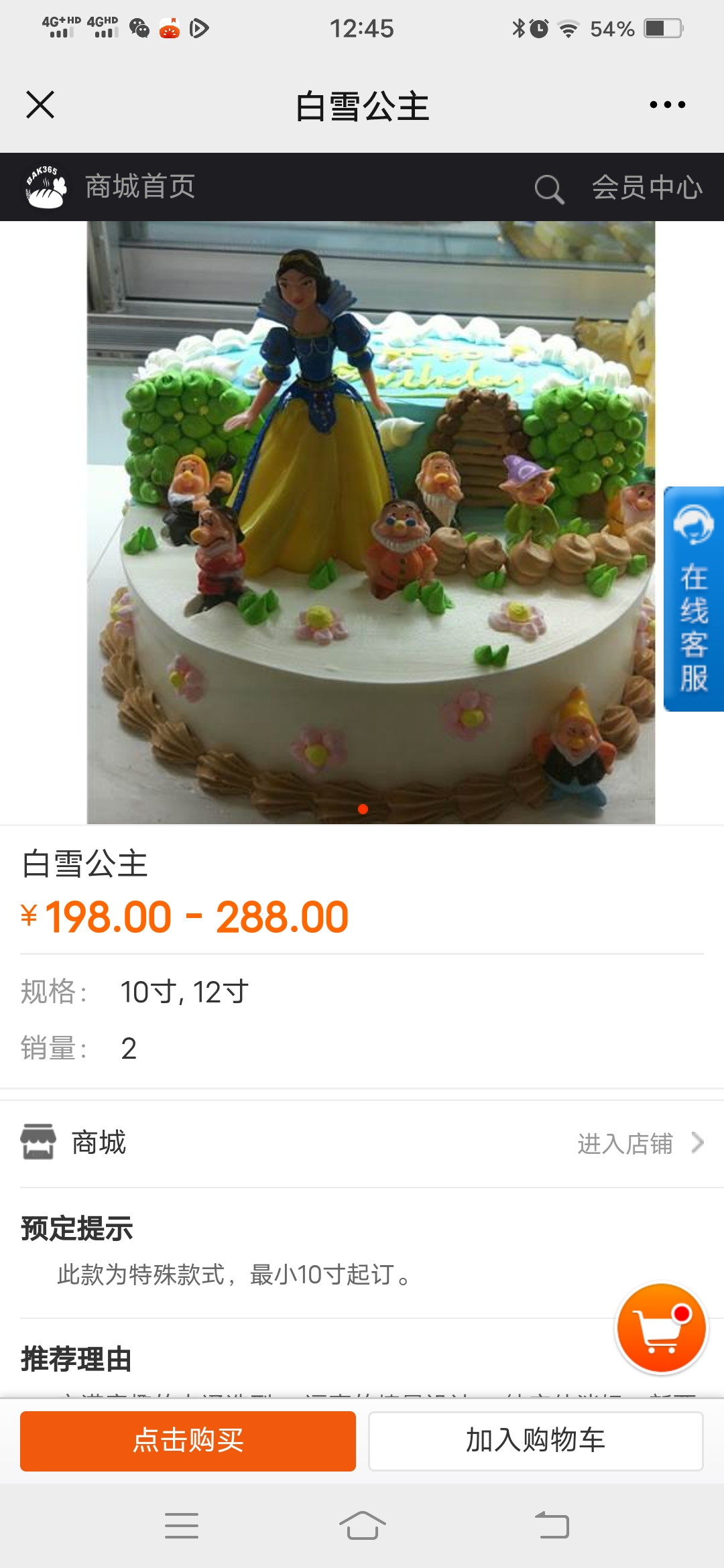Go to the system home screen

coord(362,1526)
